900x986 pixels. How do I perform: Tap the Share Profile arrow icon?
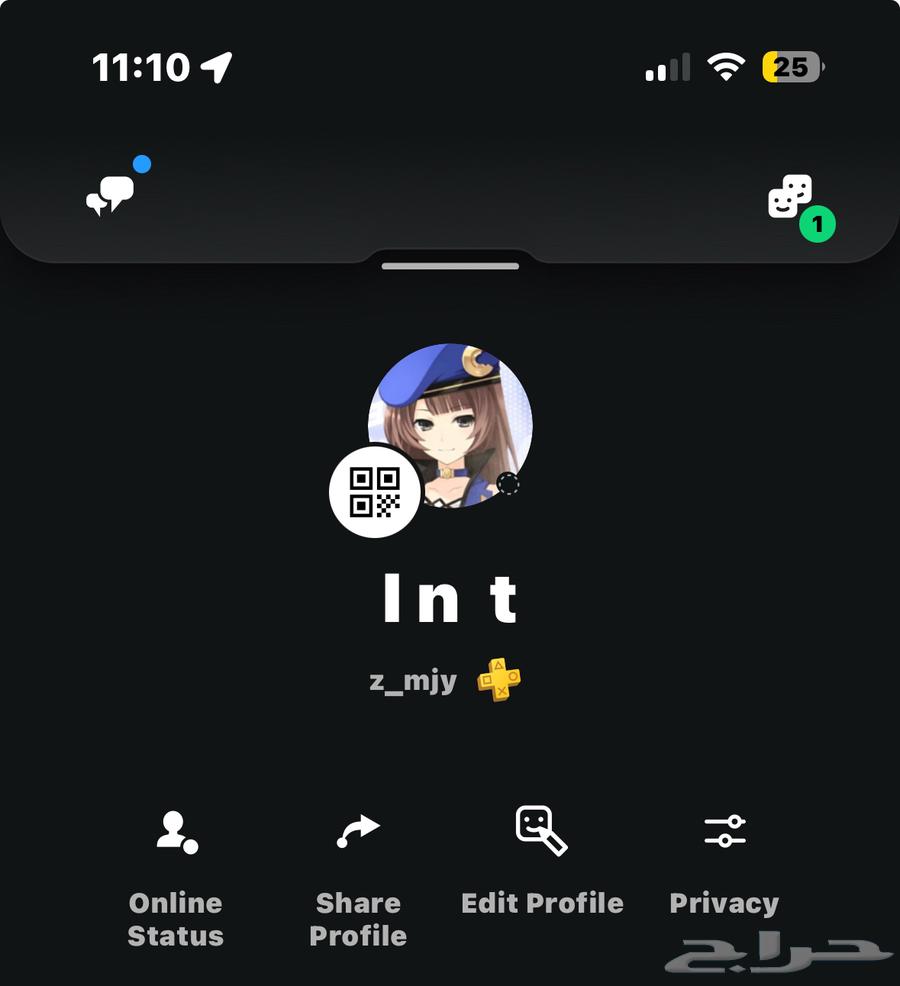click(x=358, y=829)
